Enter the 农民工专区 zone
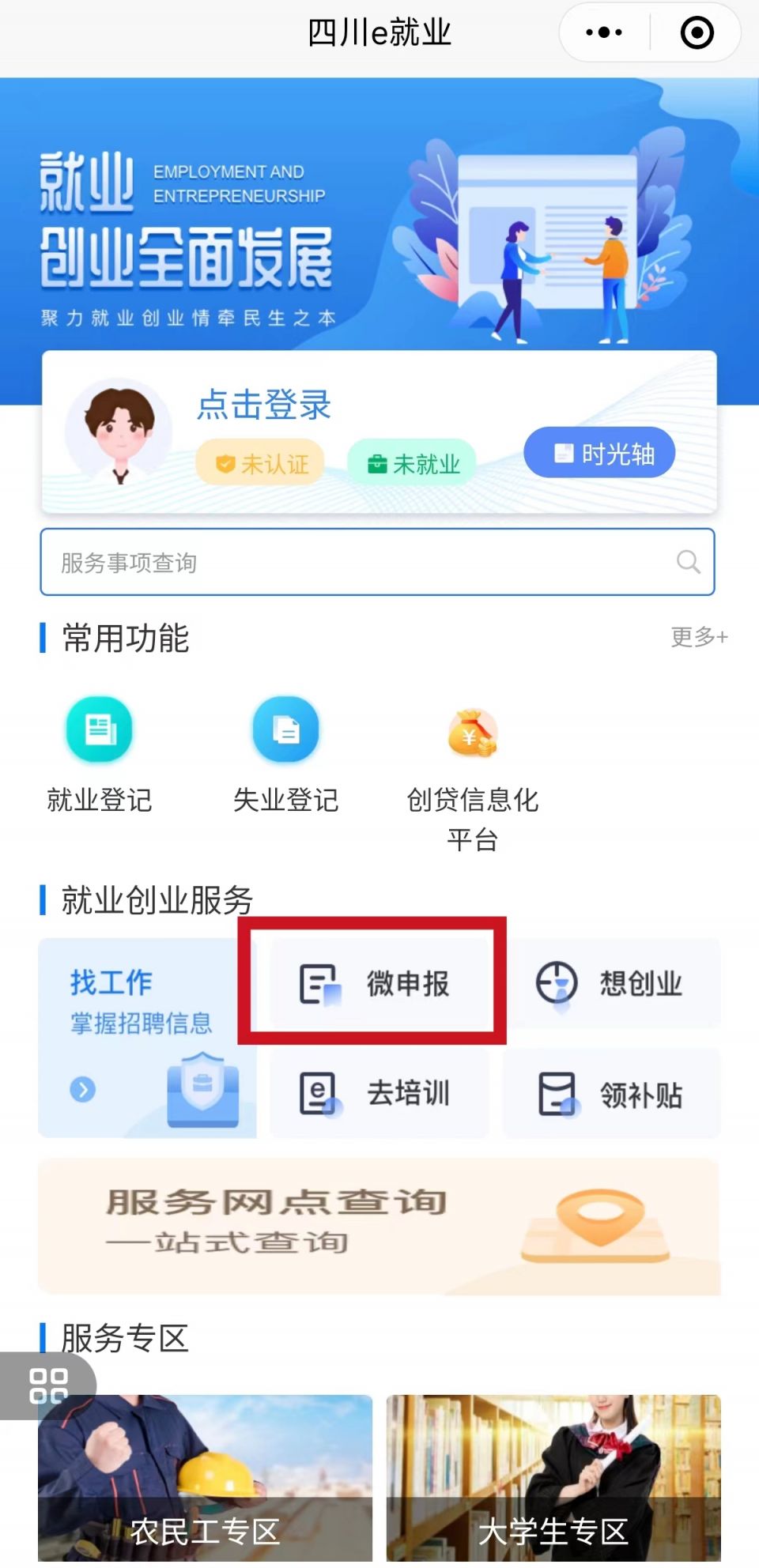The width and height of the screenshot is (759, 1568). pyautogui.click(x=205, y=1478)
